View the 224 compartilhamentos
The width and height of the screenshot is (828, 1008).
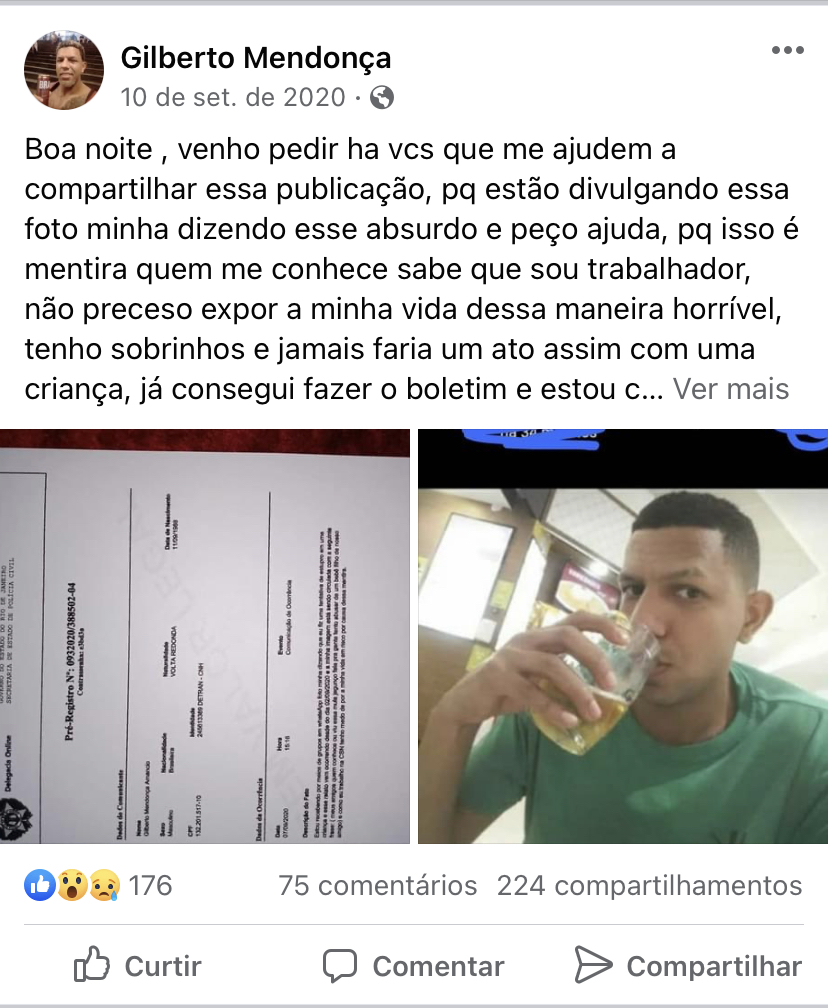coord(649,885)
